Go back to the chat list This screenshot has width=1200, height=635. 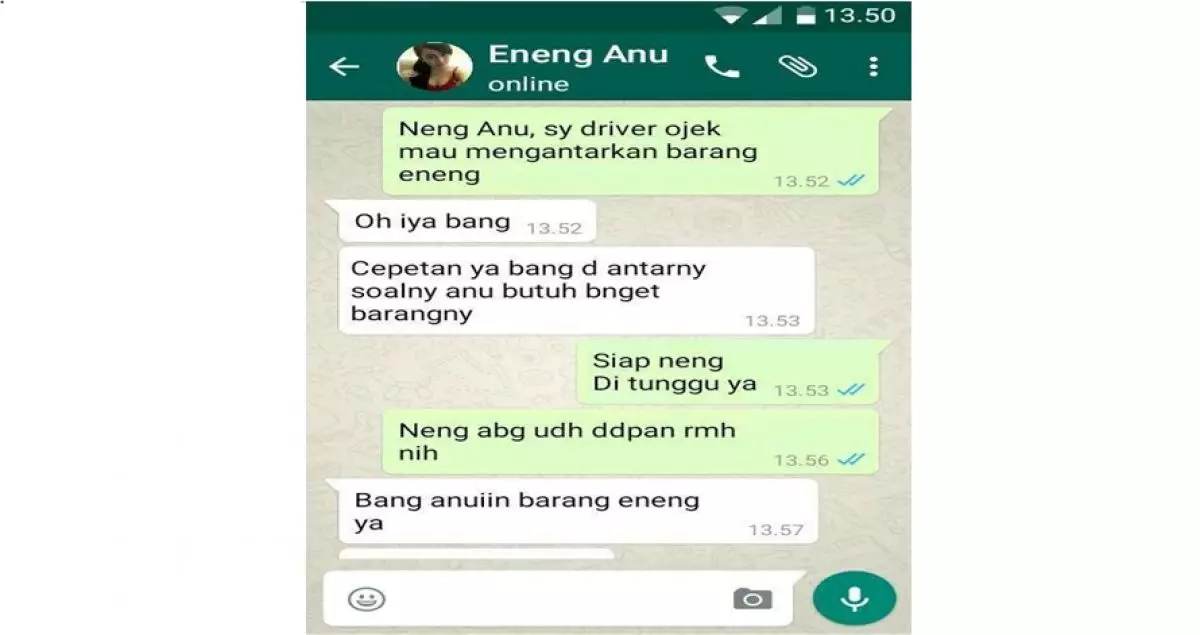[344, 67]
